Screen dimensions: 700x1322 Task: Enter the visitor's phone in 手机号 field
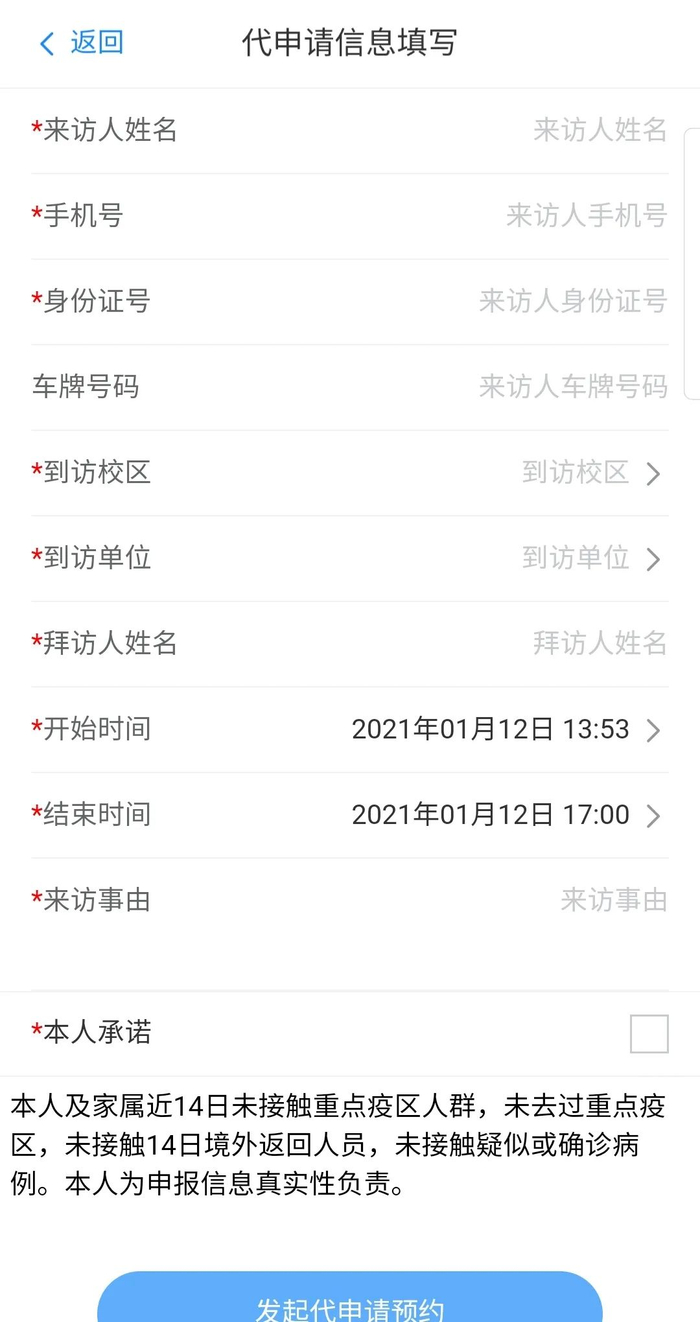click(x=585, y=215)
